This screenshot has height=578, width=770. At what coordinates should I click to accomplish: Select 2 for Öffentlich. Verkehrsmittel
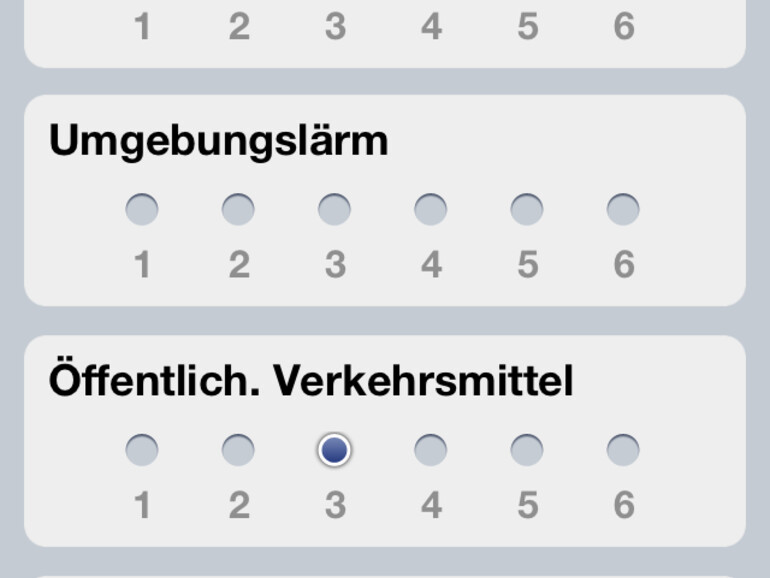[238, 451]
